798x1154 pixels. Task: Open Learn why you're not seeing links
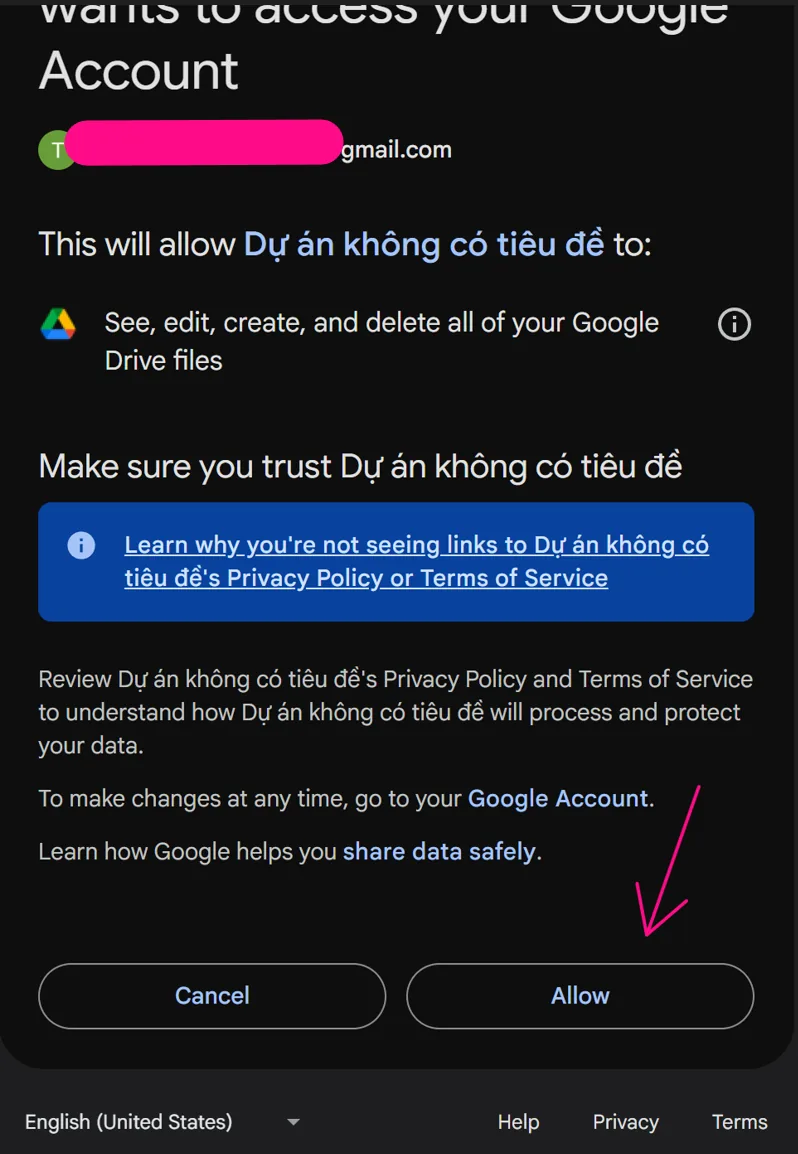pos(416,561)
